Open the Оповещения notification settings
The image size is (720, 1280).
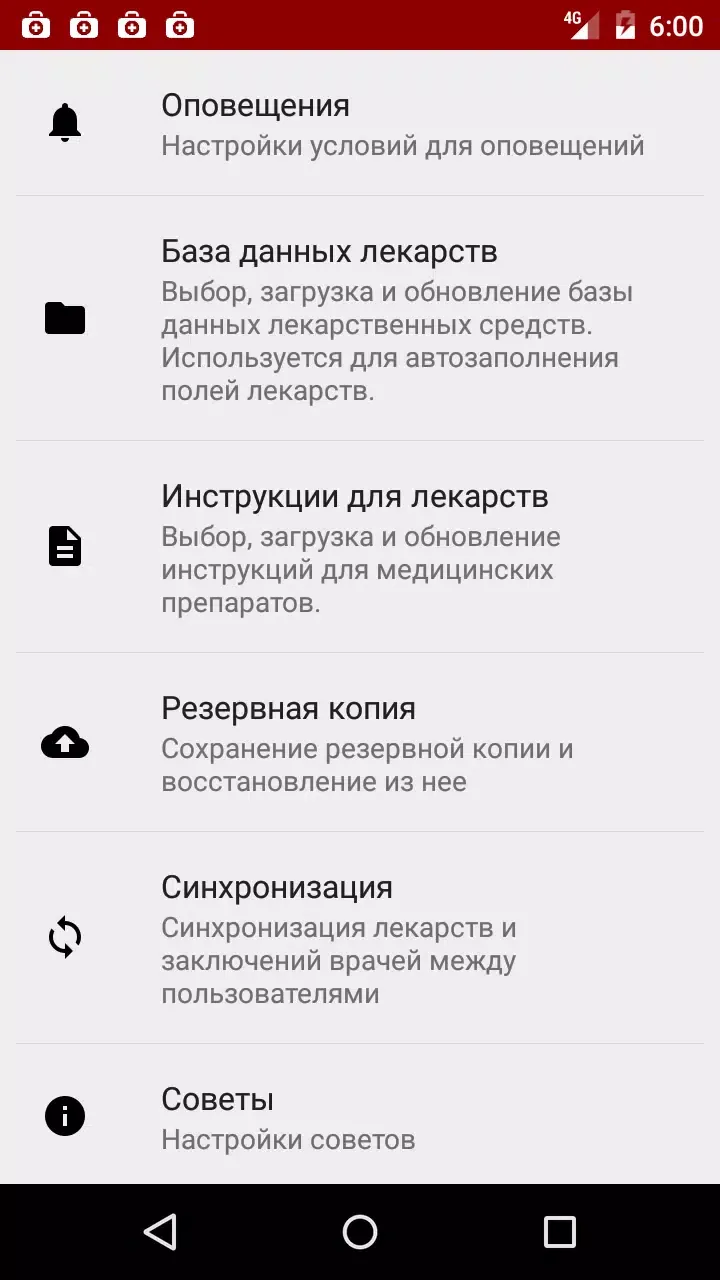pos(360,123)
